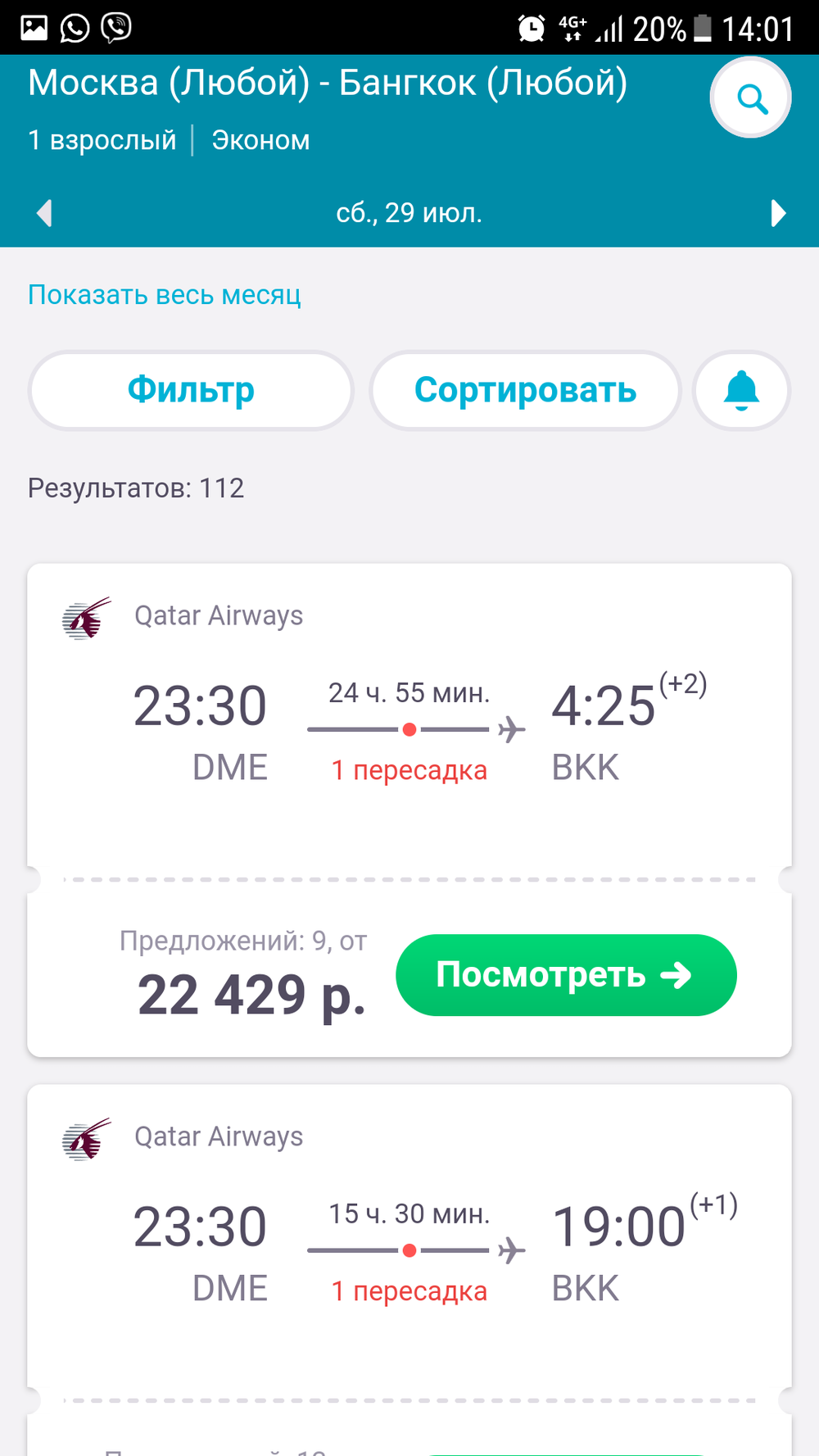Viewport: 819px width, 1456px height.
Task: Open Qatar Airways flight arriving 19:00
Action: coord(409,1241)
